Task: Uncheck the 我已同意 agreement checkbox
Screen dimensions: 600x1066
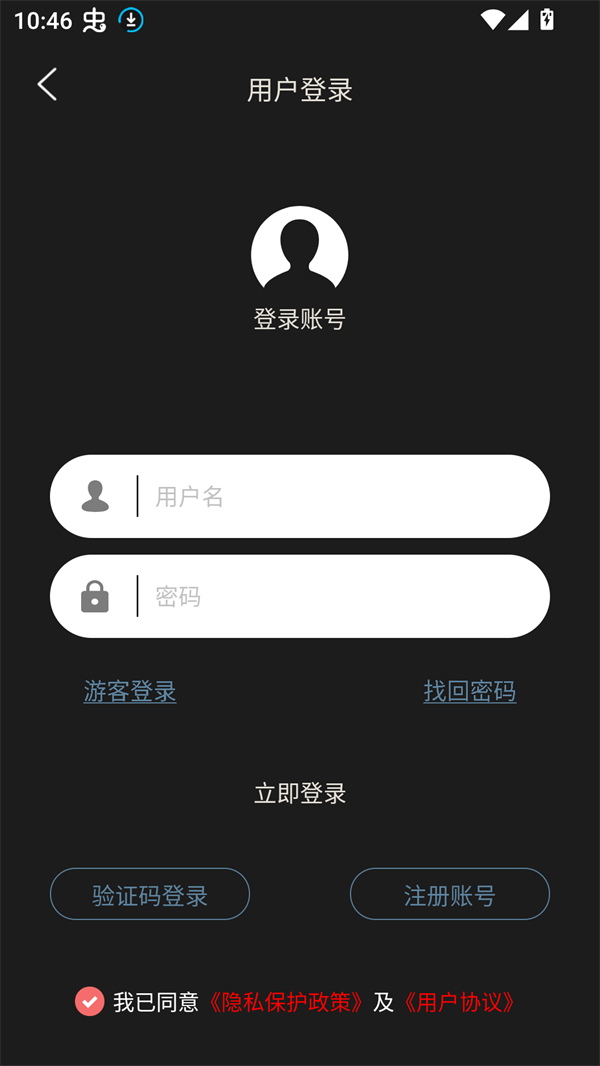Action: point(89,1001)
